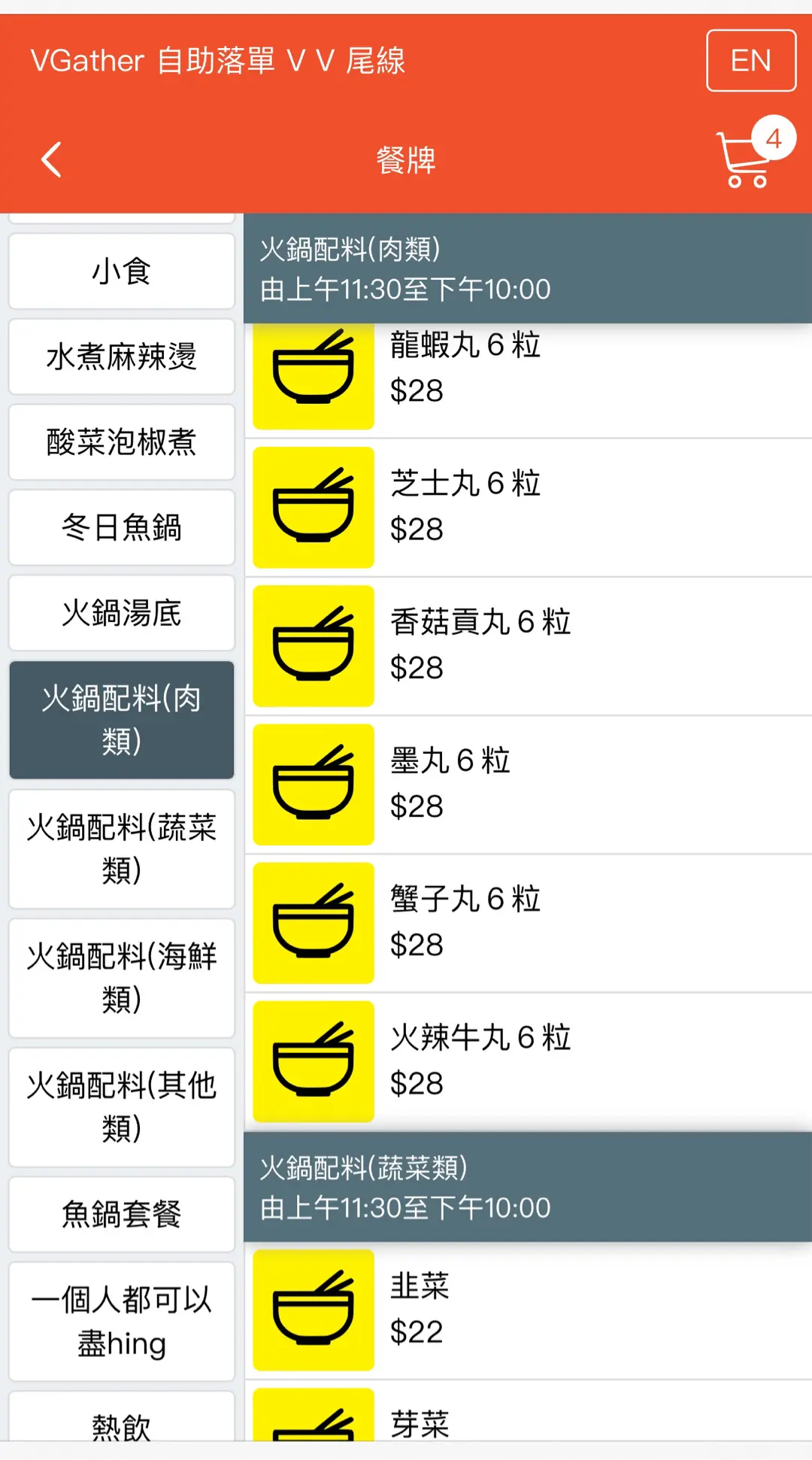Select the 墨丸 6 粒 item
Viewport: 812px width, 1460px height.
pyautogui.click(x=526, y=784)
